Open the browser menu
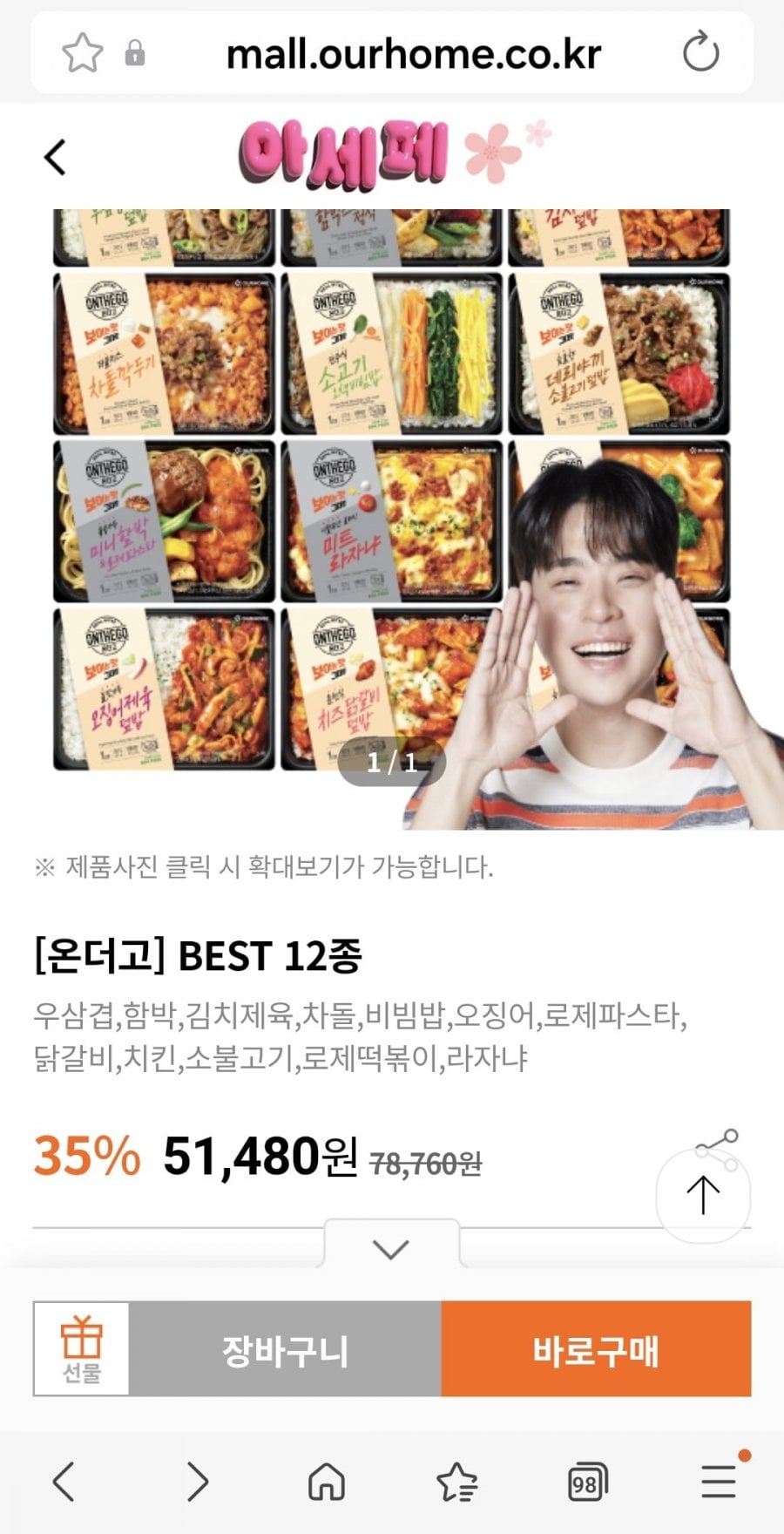 tap(720, 1481)
